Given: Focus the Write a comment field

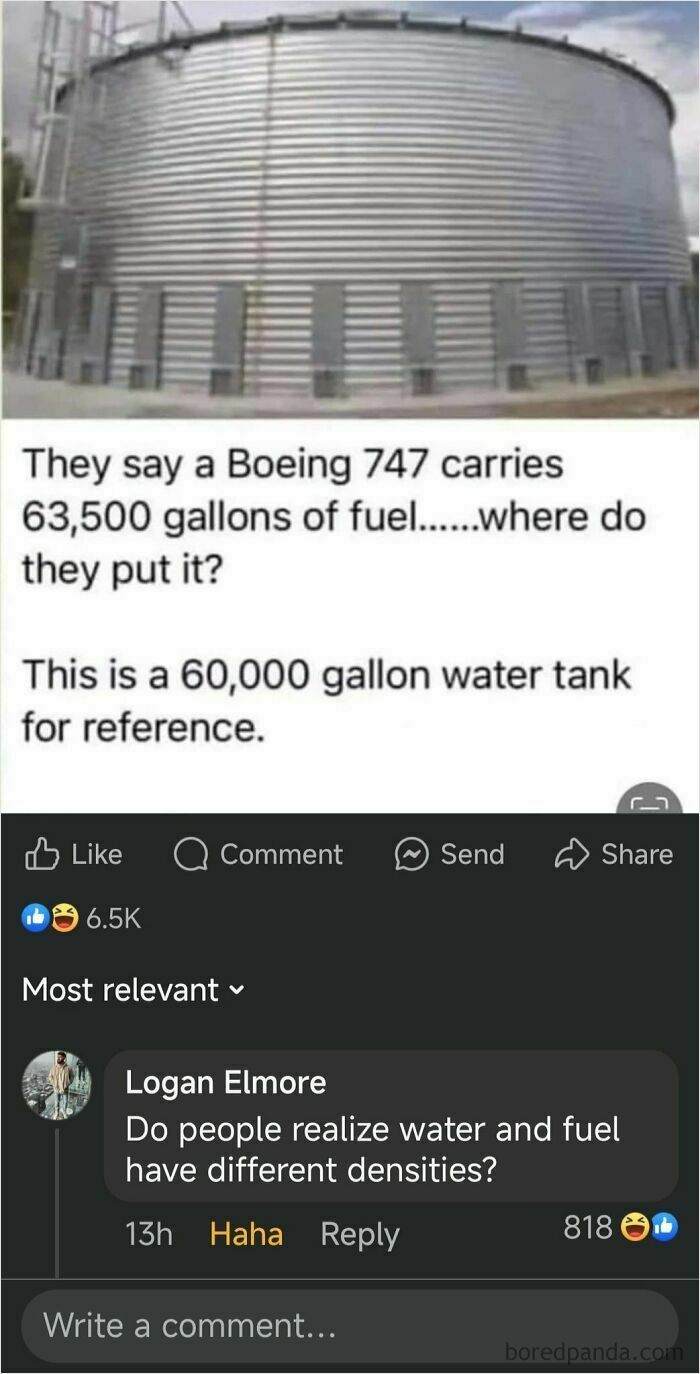Looking at the screenshot, I should click(x=340, y=1326).
